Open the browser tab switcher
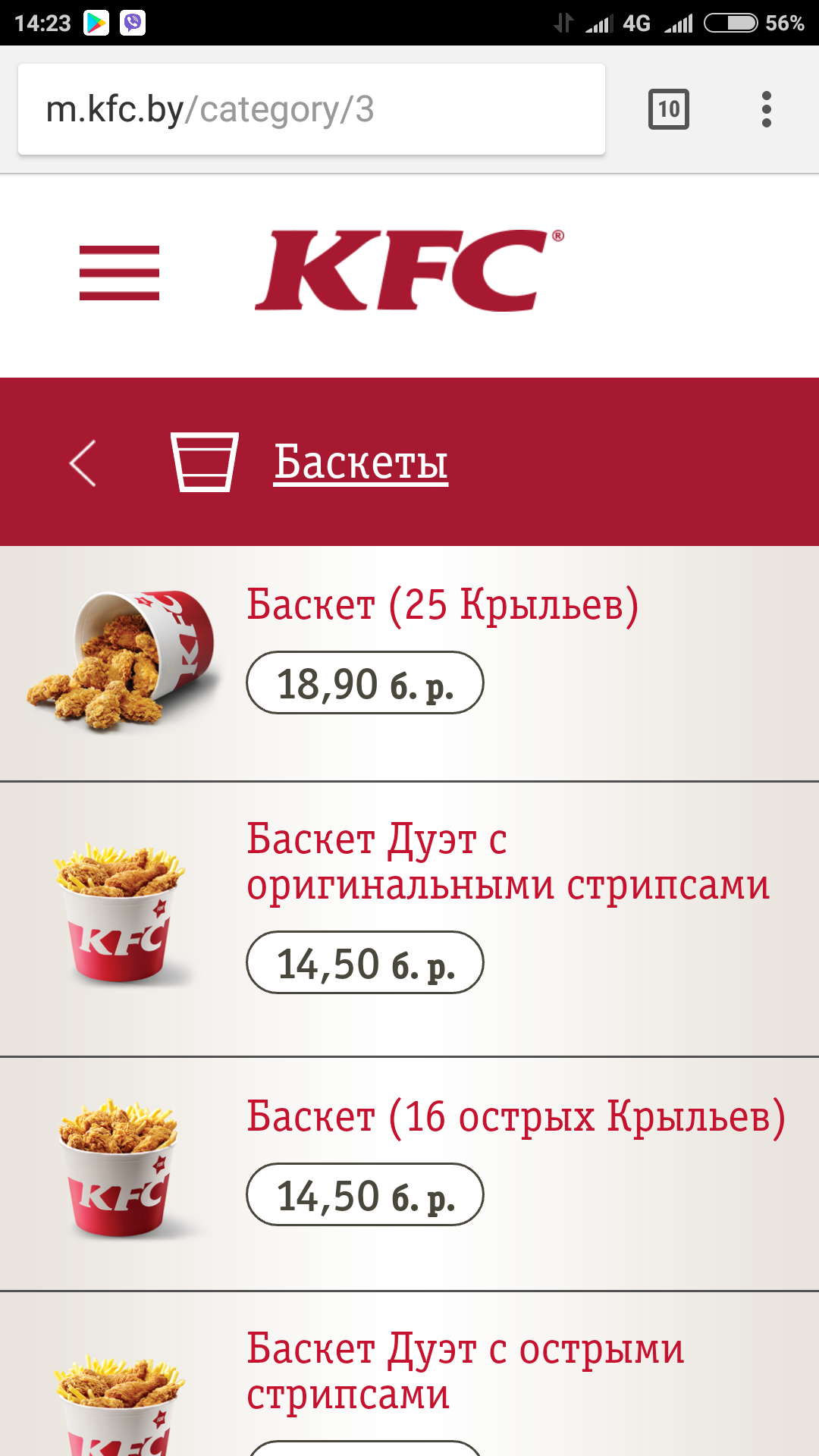This screenshot has height=1456, width=819. (668, 109)
